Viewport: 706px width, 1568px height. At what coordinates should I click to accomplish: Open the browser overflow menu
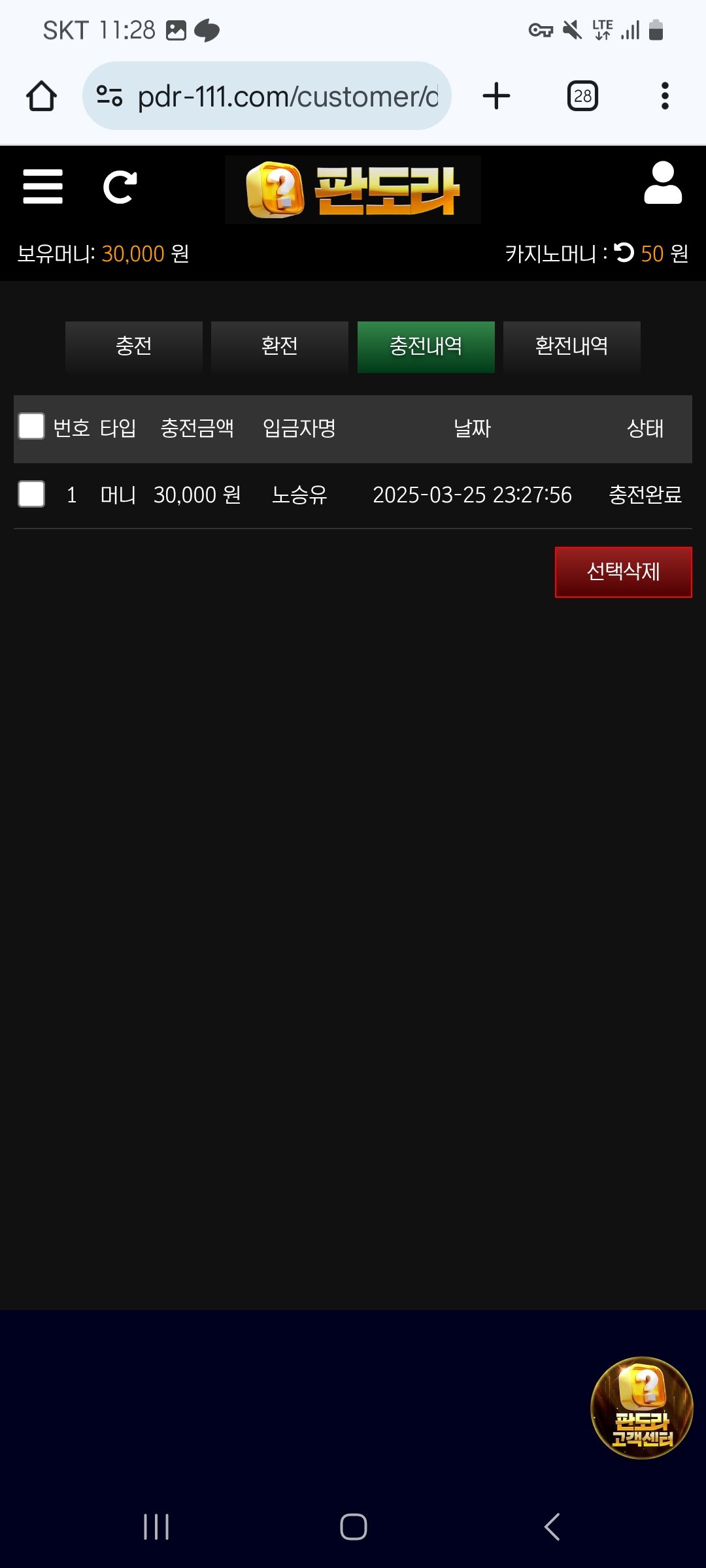click(665, 96)
